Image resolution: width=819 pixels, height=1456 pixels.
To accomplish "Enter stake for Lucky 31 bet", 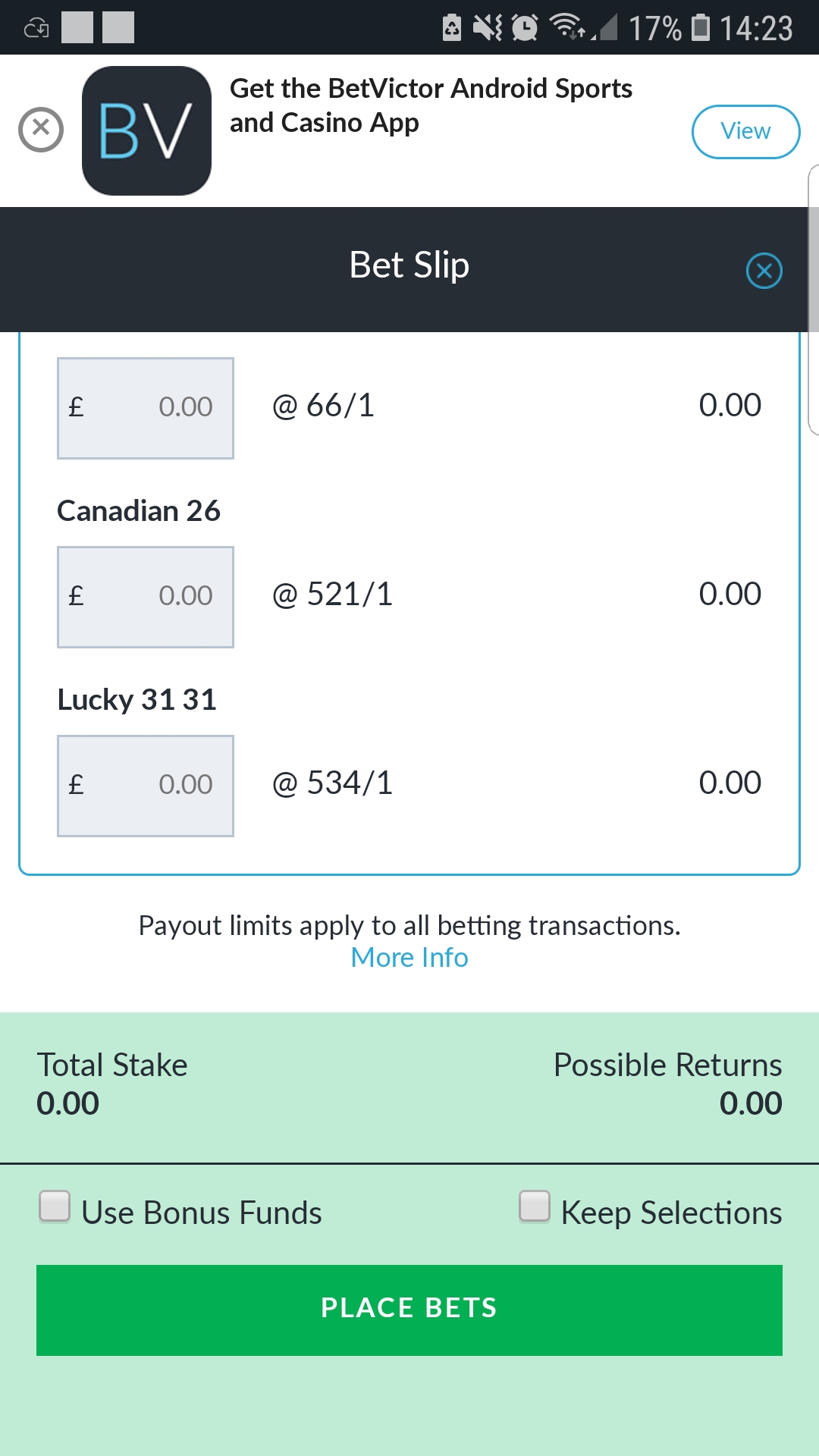I will tap(146, 786).
